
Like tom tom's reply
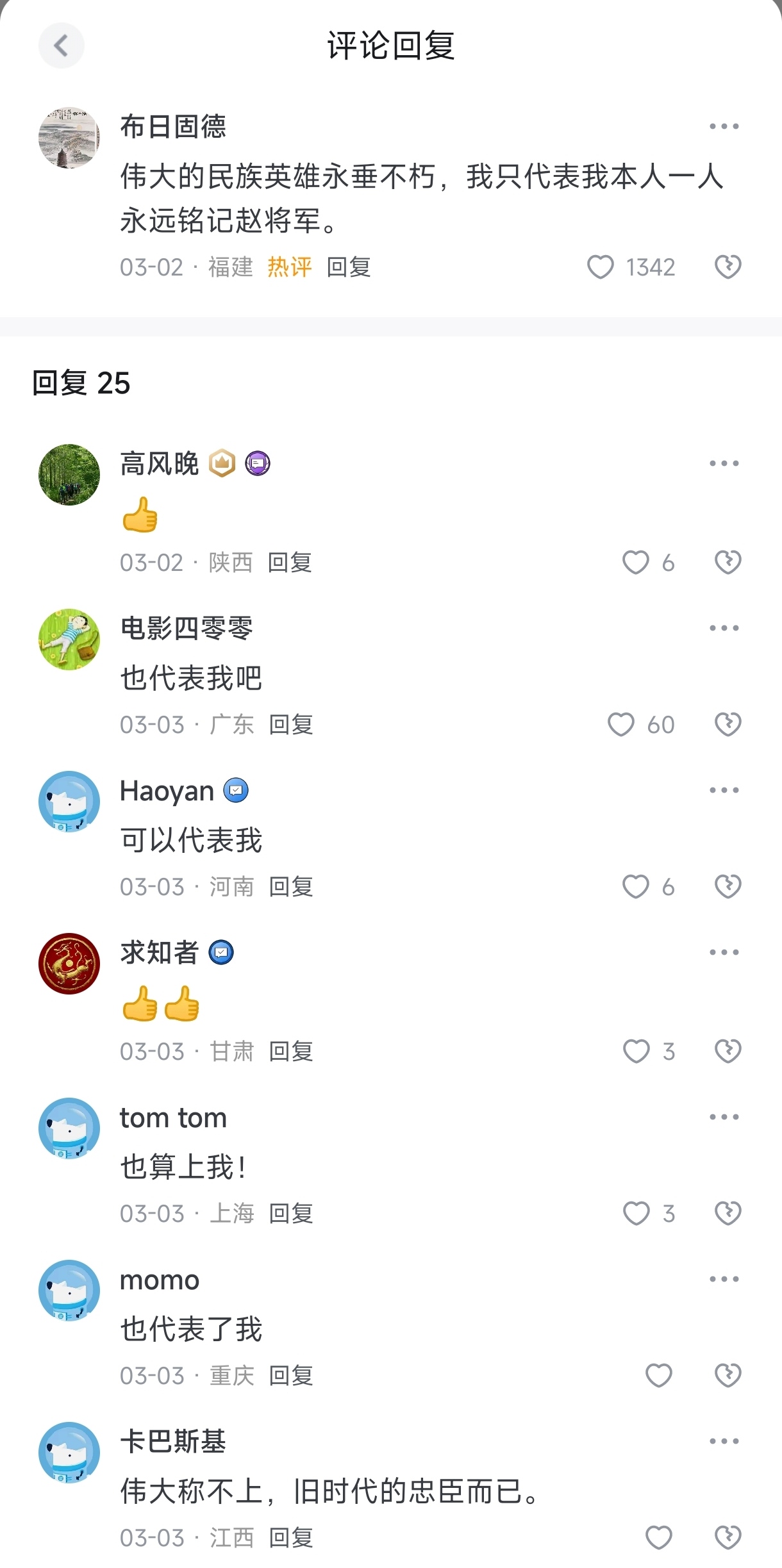pyautogui.click(x=636, y=1214)
